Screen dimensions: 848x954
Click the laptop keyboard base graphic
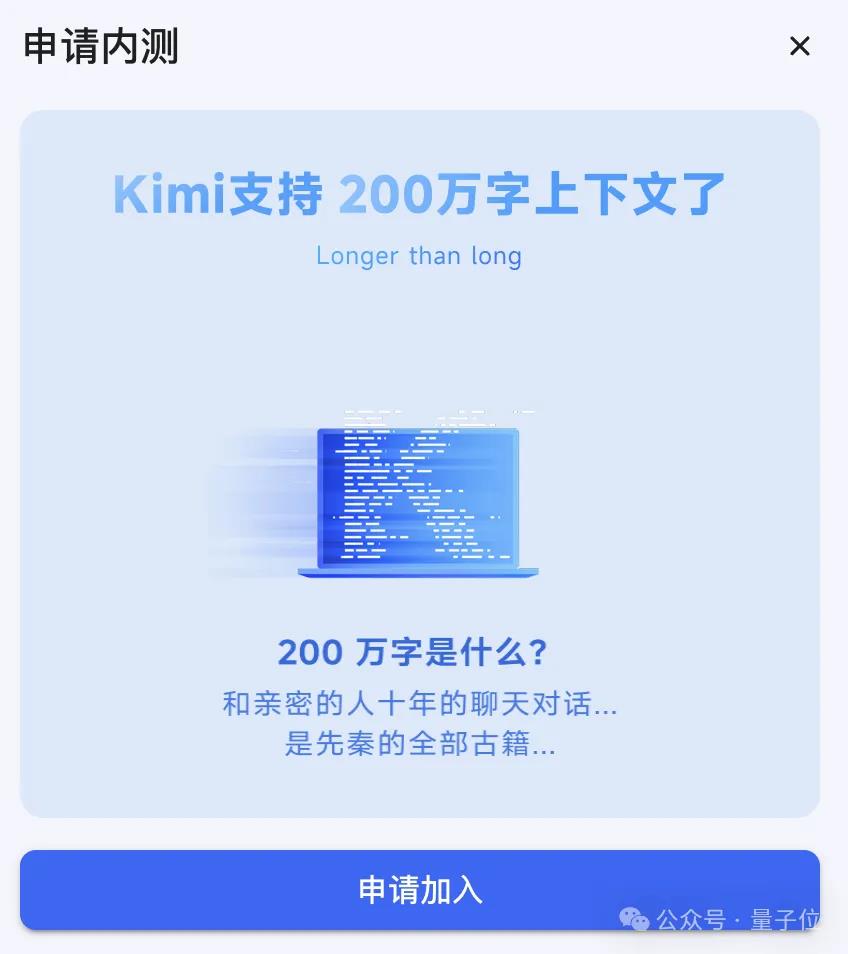pos(420,575)
